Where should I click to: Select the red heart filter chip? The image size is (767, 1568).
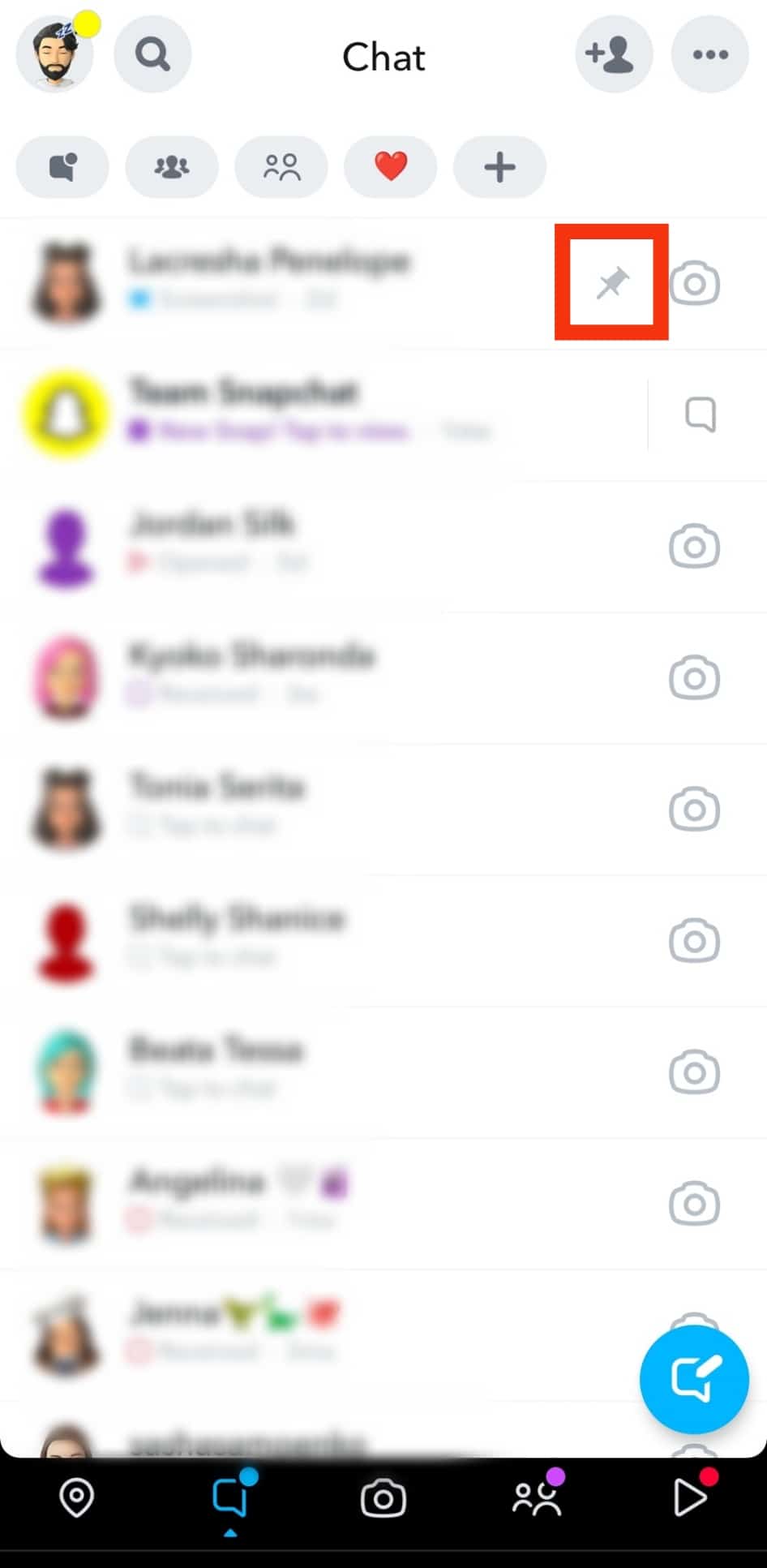pyautogui.click(x=391, y=167)
